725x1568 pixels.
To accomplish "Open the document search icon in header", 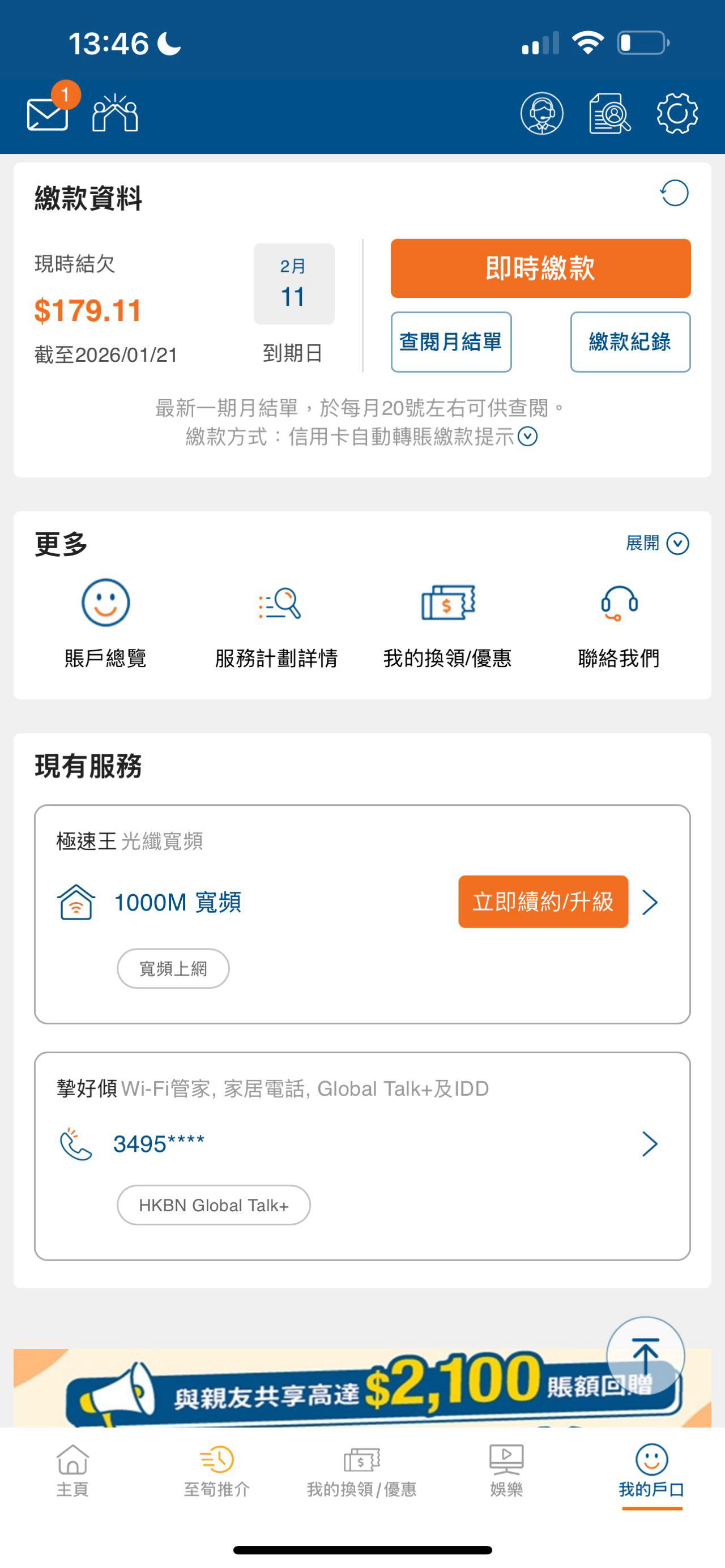I will point(611,113).
